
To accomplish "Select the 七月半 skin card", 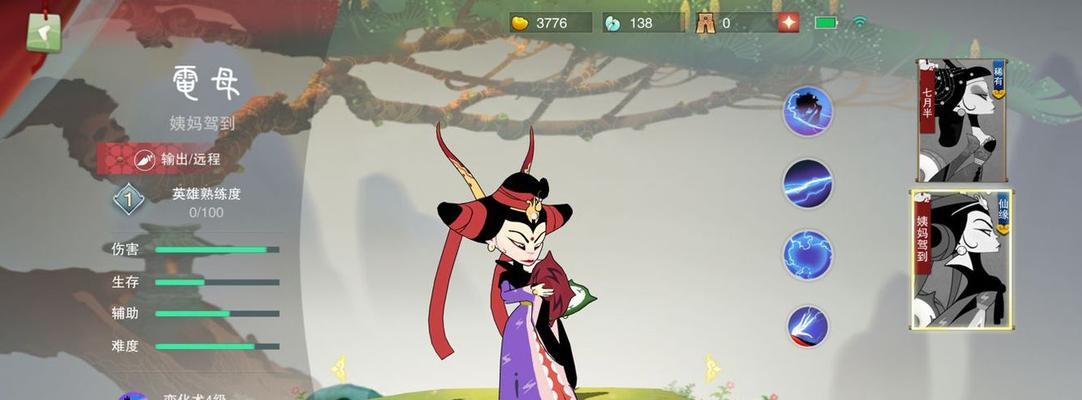I will (x=962, y=120).
